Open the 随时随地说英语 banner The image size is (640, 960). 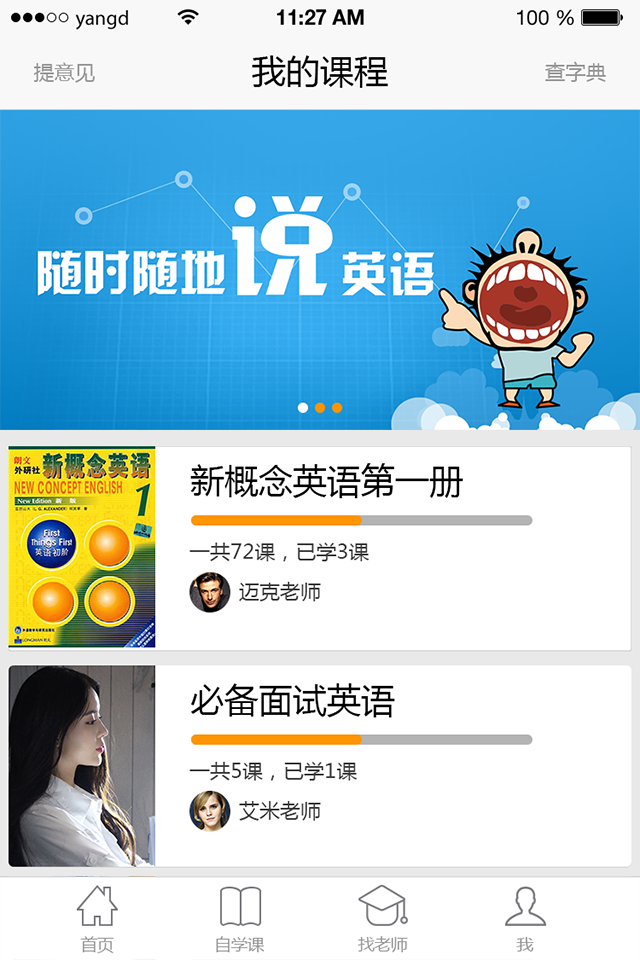(x=320, y=270)
